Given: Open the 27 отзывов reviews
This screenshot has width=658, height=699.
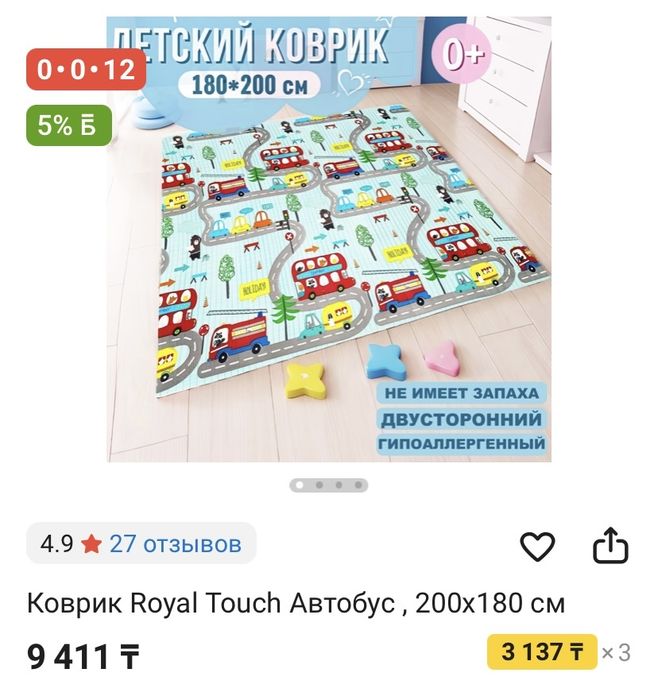Looking at the screenshot, I should (175, 544).
